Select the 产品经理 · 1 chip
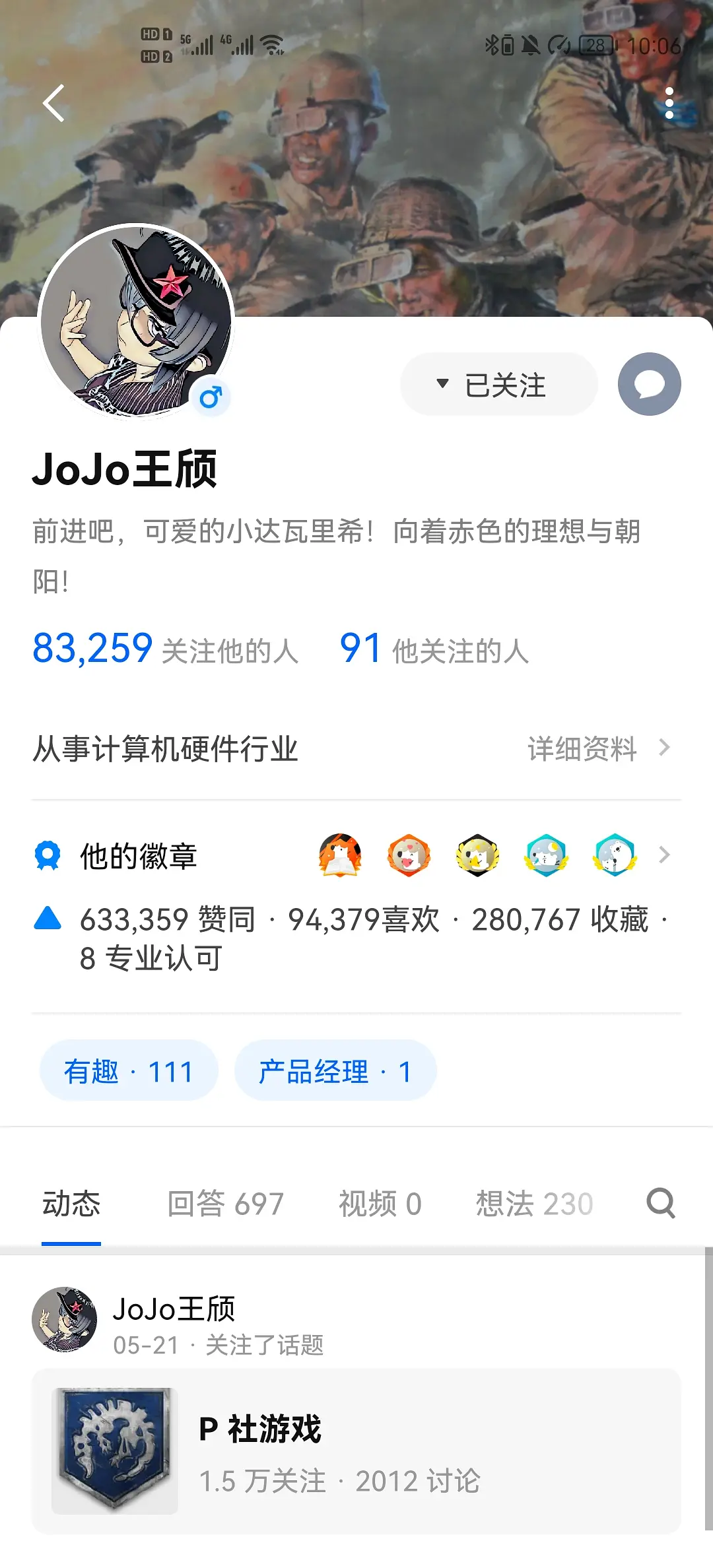Image resolution: width=713 pixels, height=1568 pixels. 335,1070
